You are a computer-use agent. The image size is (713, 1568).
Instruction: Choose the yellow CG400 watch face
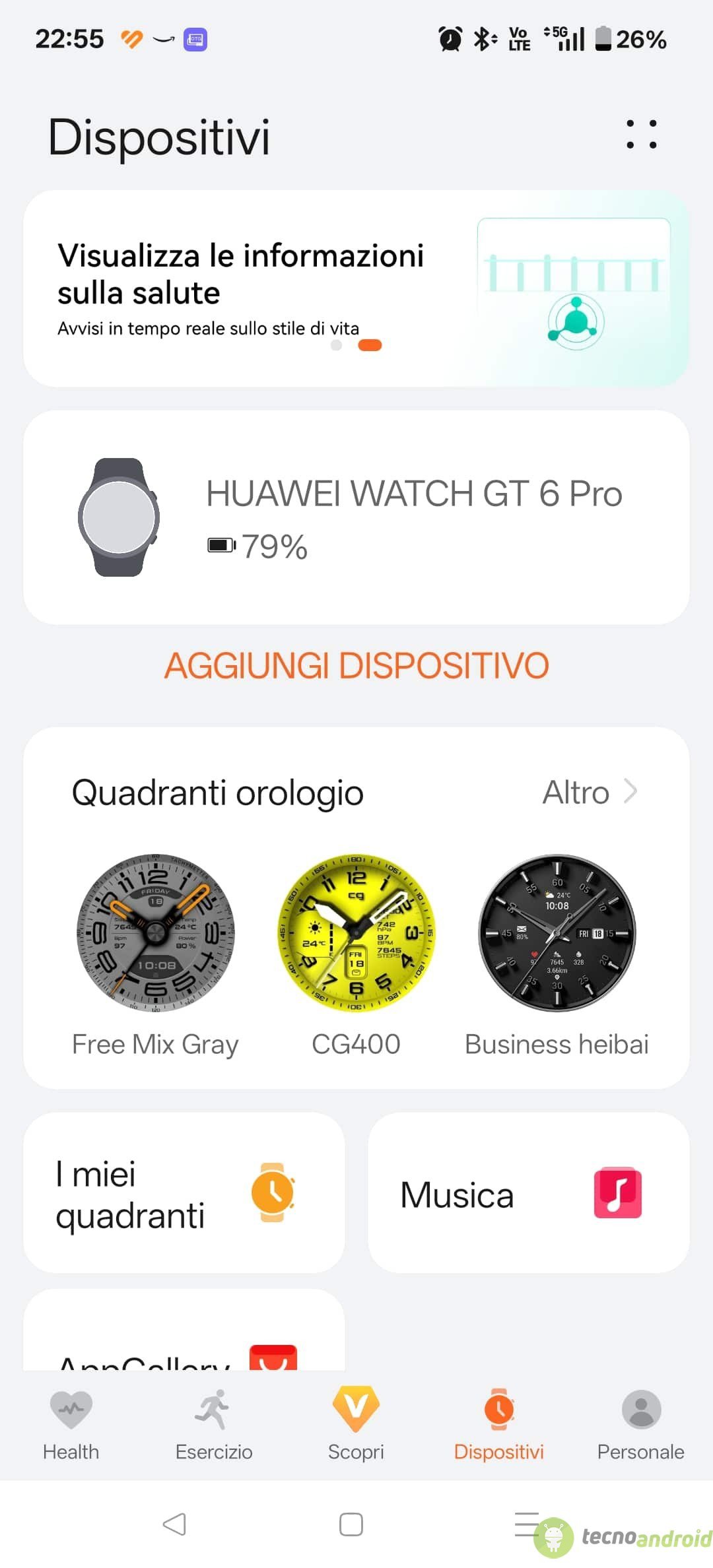(356, 933)
